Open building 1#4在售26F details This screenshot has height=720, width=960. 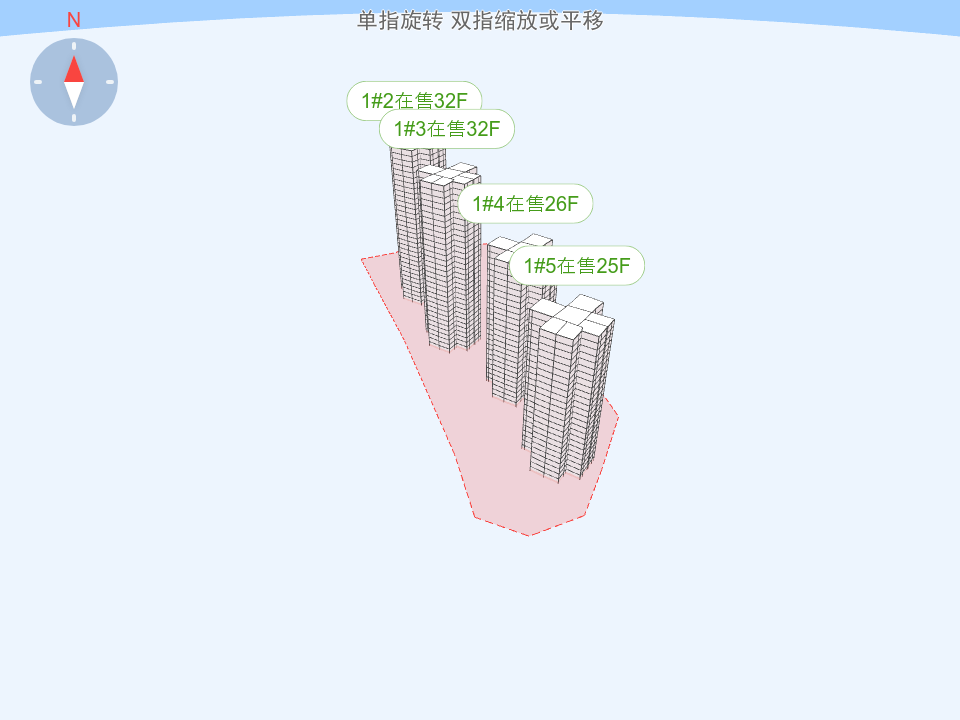pos(526,204)
